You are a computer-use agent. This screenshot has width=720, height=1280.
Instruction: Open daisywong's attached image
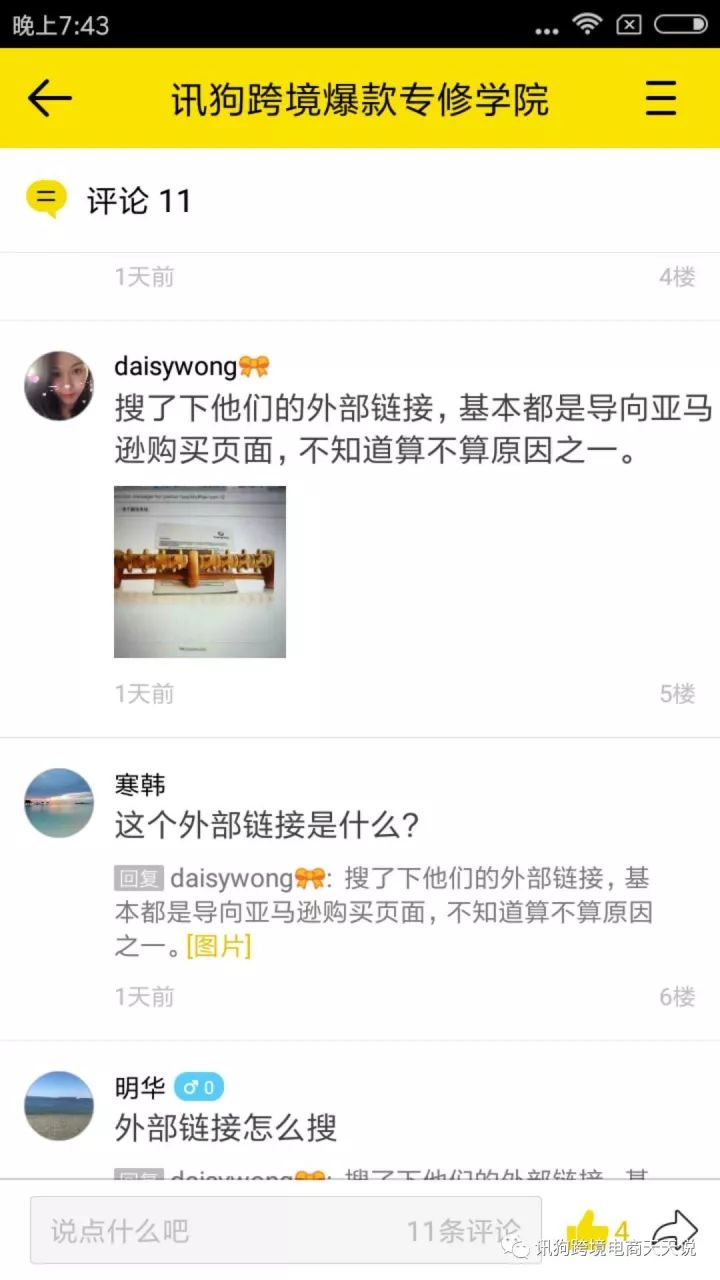200,572
